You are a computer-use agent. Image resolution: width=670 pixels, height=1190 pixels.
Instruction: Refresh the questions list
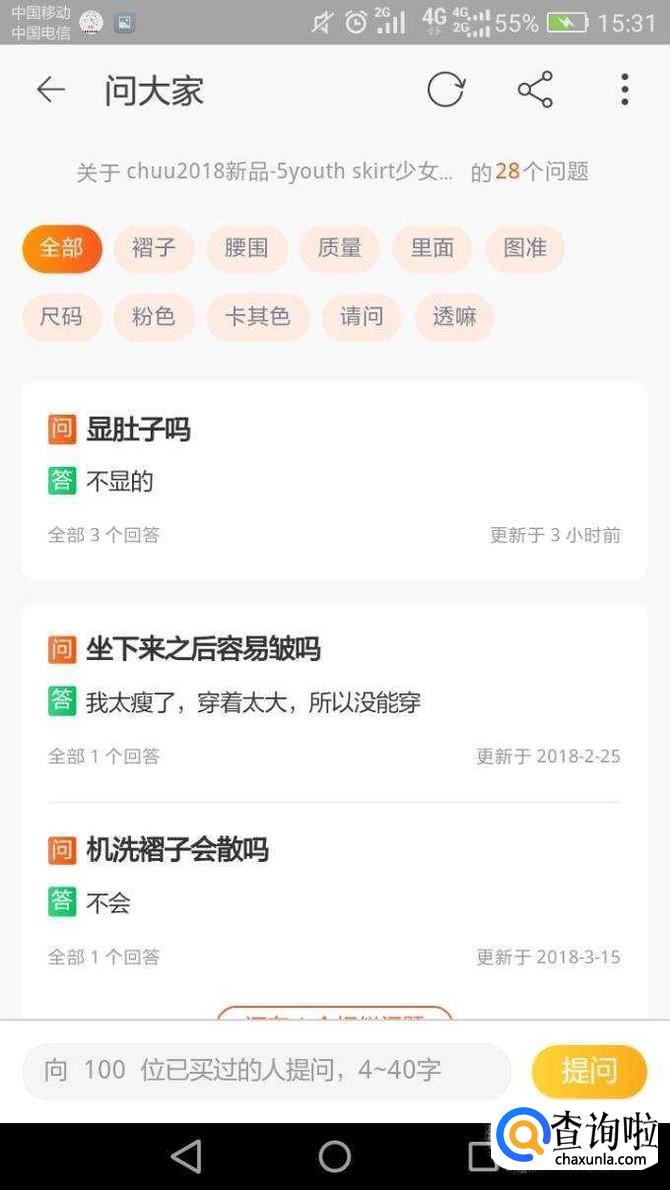click(x=445, y=90)
